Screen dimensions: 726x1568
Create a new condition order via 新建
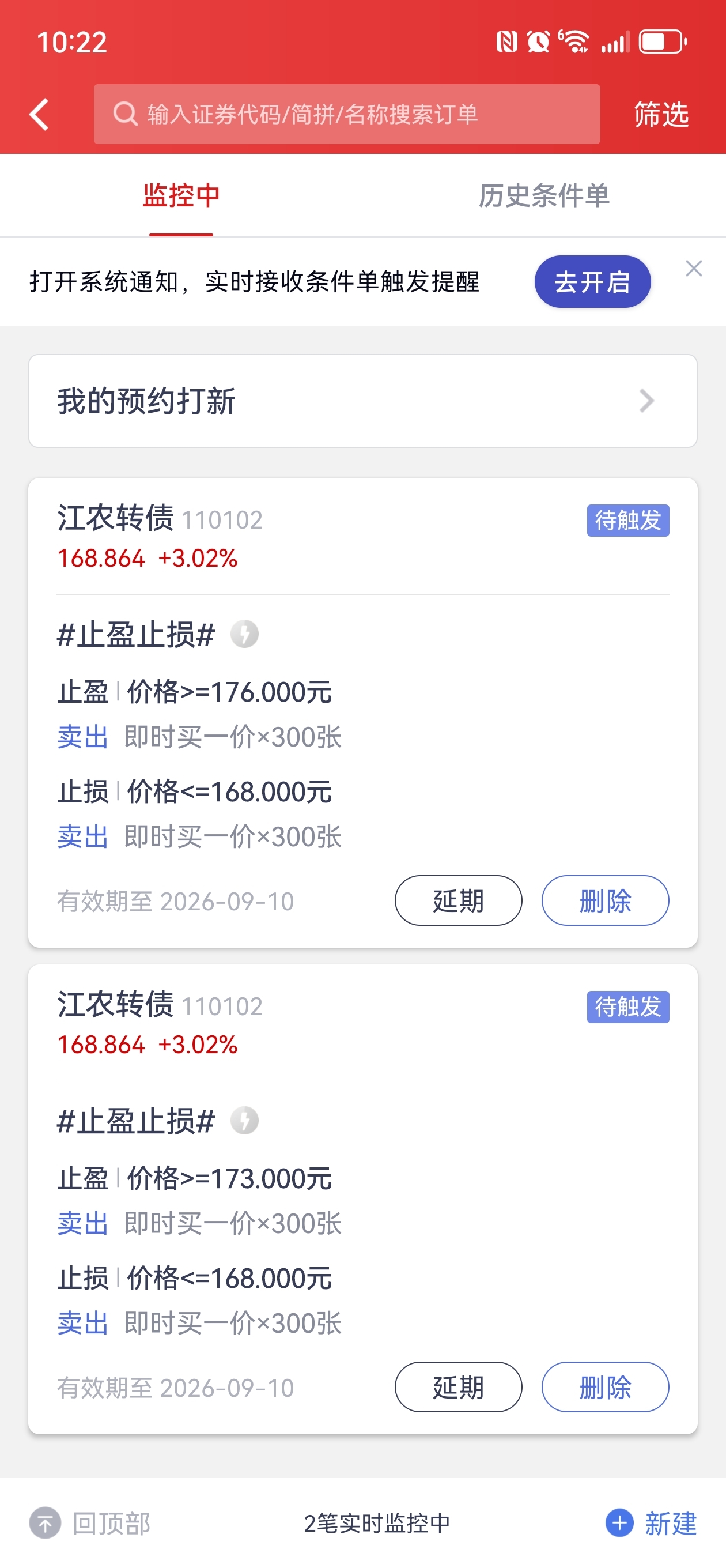tap(651, 1523)
